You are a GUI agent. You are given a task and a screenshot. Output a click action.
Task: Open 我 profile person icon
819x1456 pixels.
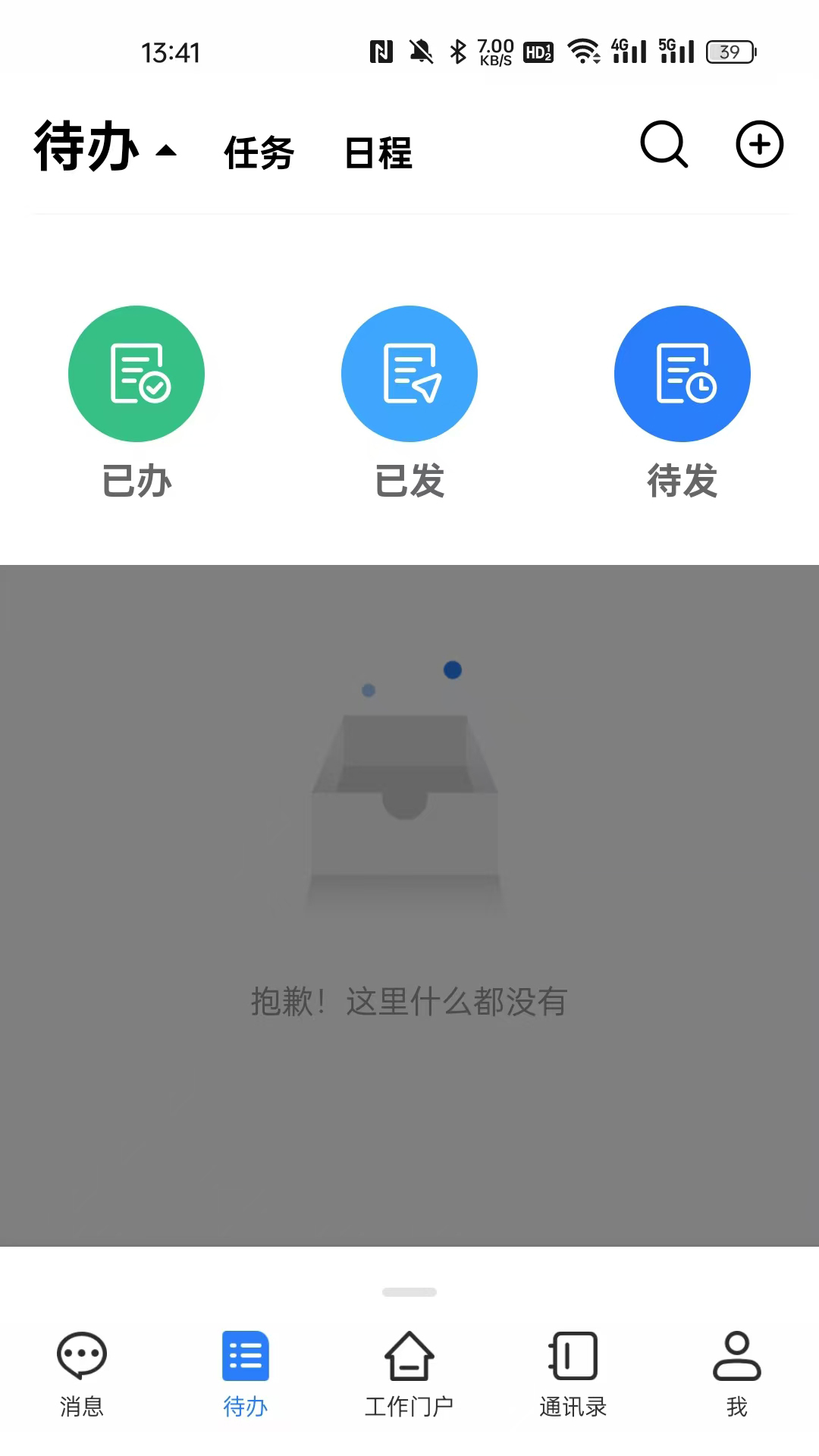pyautogui.click(x=736, y=1354)
